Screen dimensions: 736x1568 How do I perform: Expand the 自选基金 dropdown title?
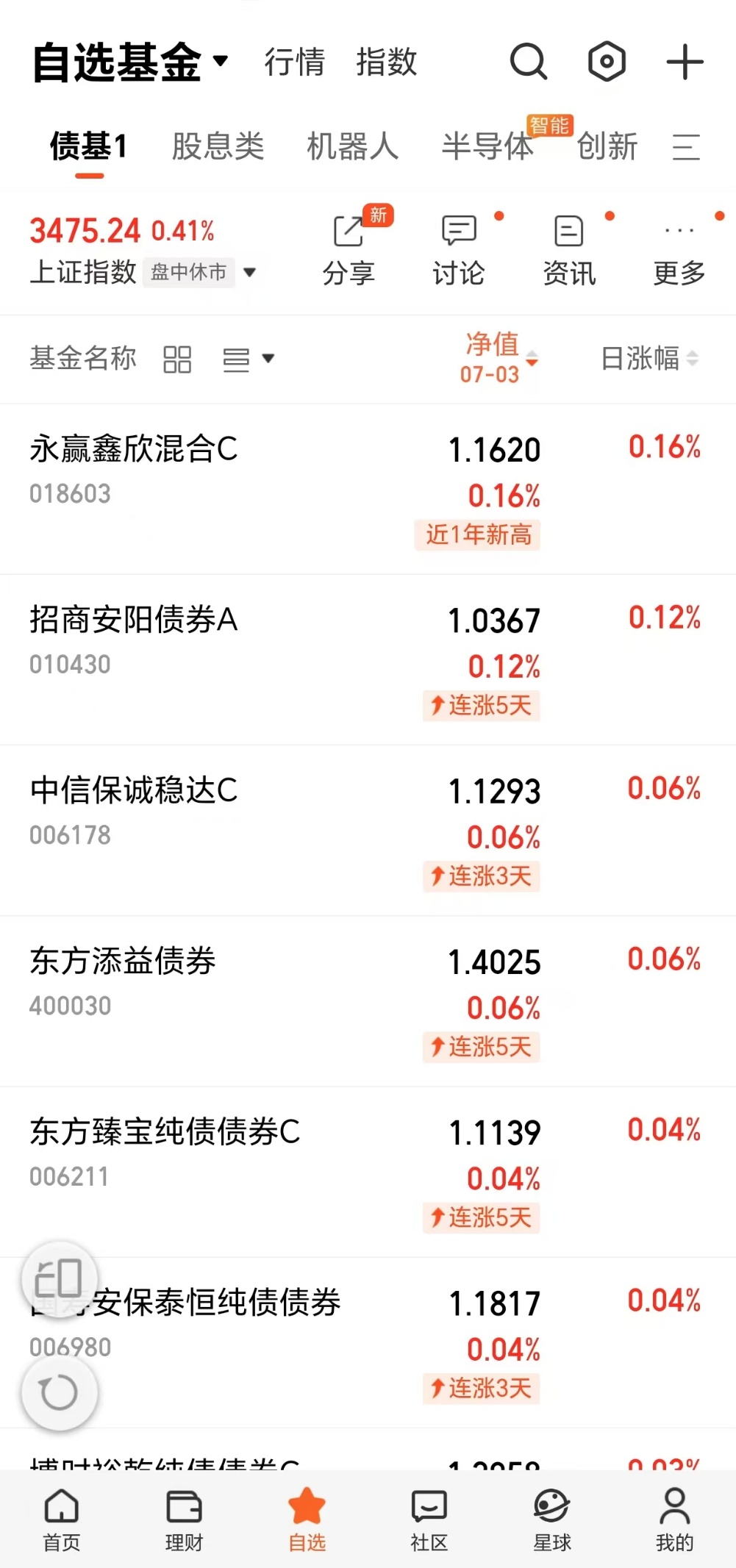[x=130, y=62]
